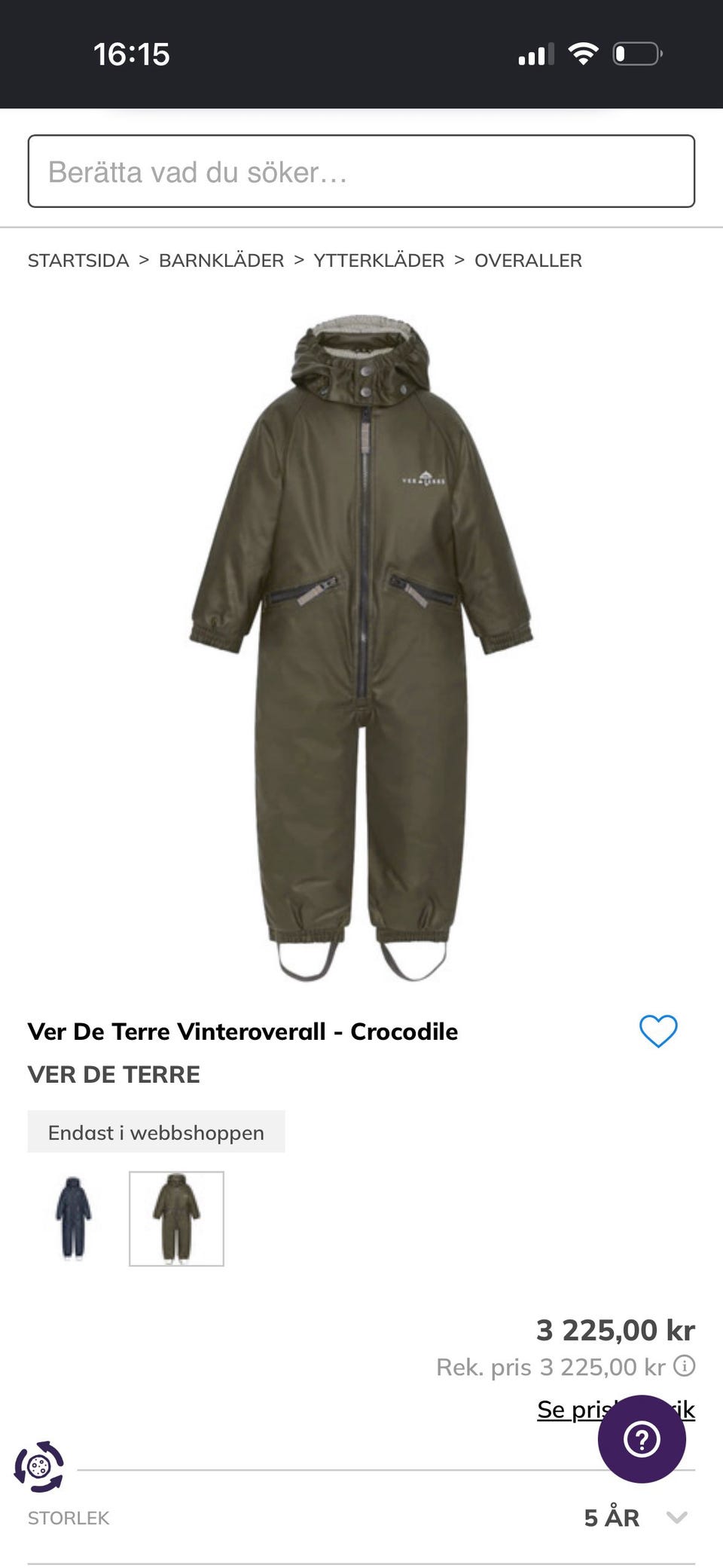Open the OVERALLER breadcrumb
723x1568 pixels.
click(528, 261)
